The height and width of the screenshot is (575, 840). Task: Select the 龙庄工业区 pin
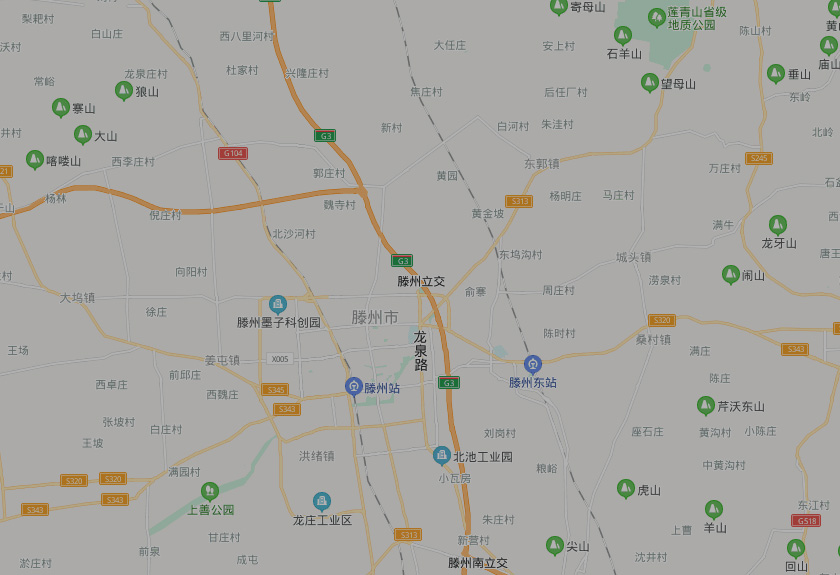click(x=322, y=502)
